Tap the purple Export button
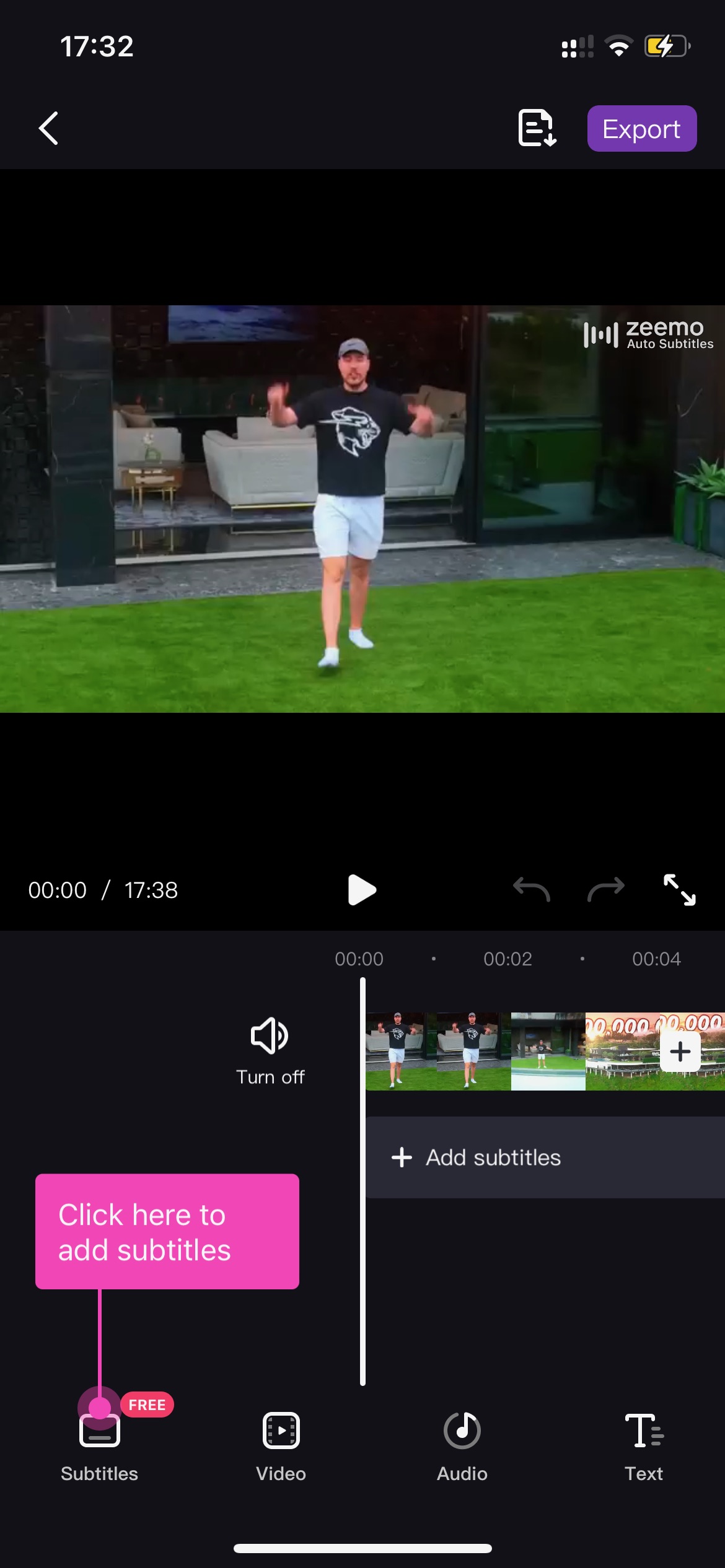This screenshot has width=725, height=1568. tap(642, 128)
